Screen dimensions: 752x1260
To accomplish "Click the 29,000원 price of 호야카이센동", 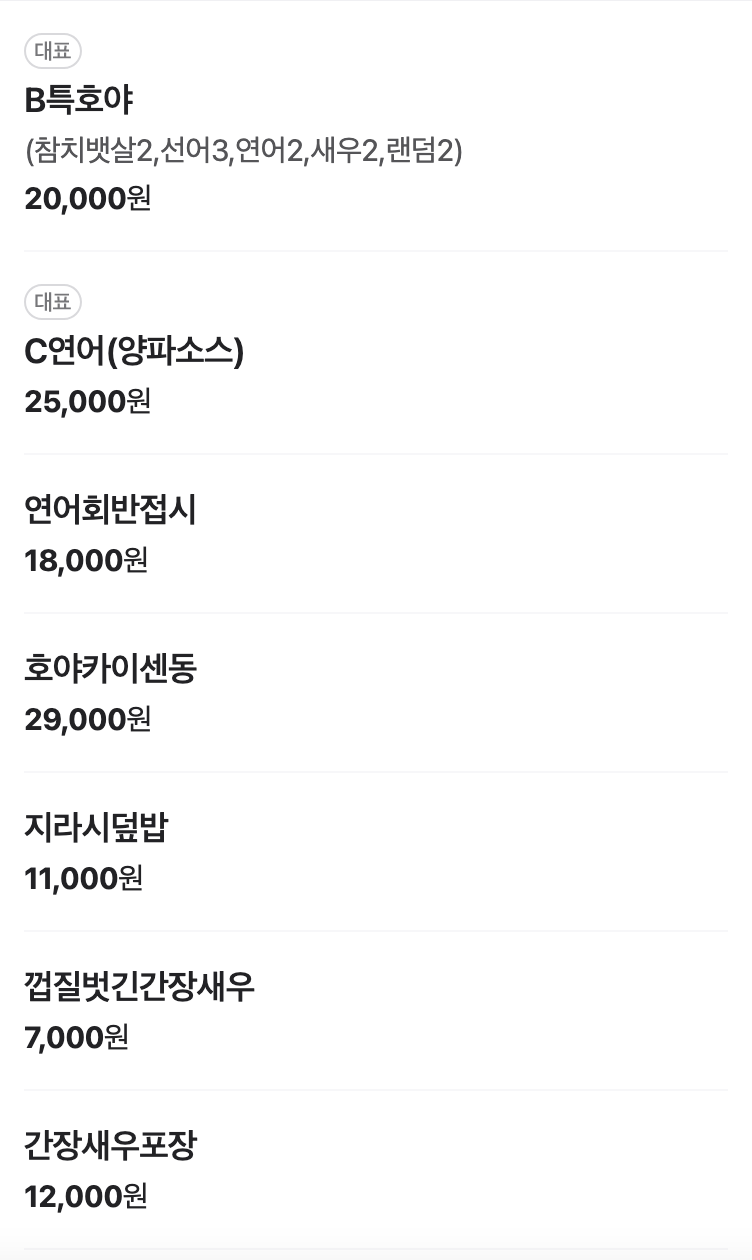I will click(x=85, y=721).
